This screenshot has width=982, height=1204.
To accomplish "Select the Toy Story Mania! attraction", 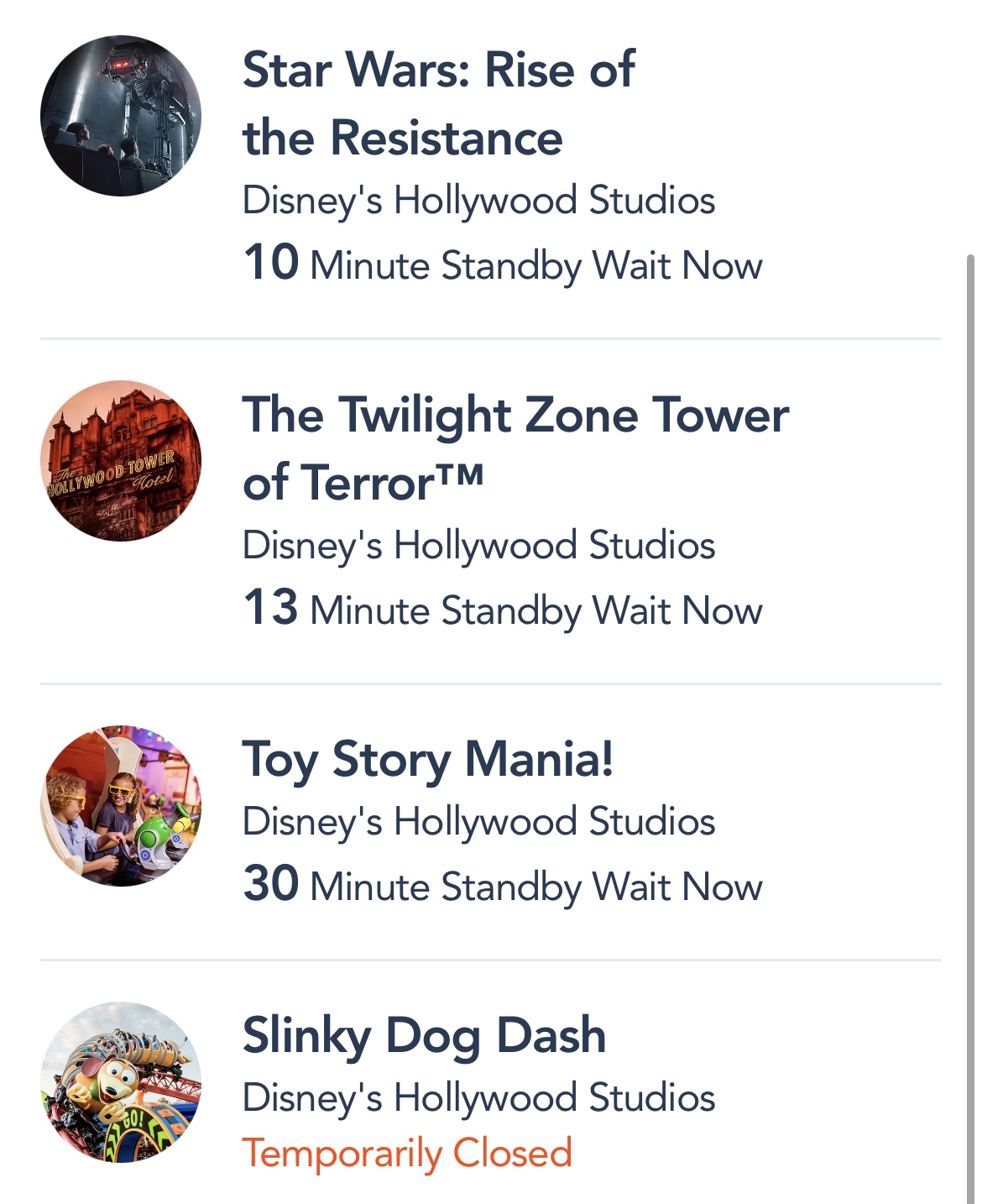I will [x=428, y=760].
